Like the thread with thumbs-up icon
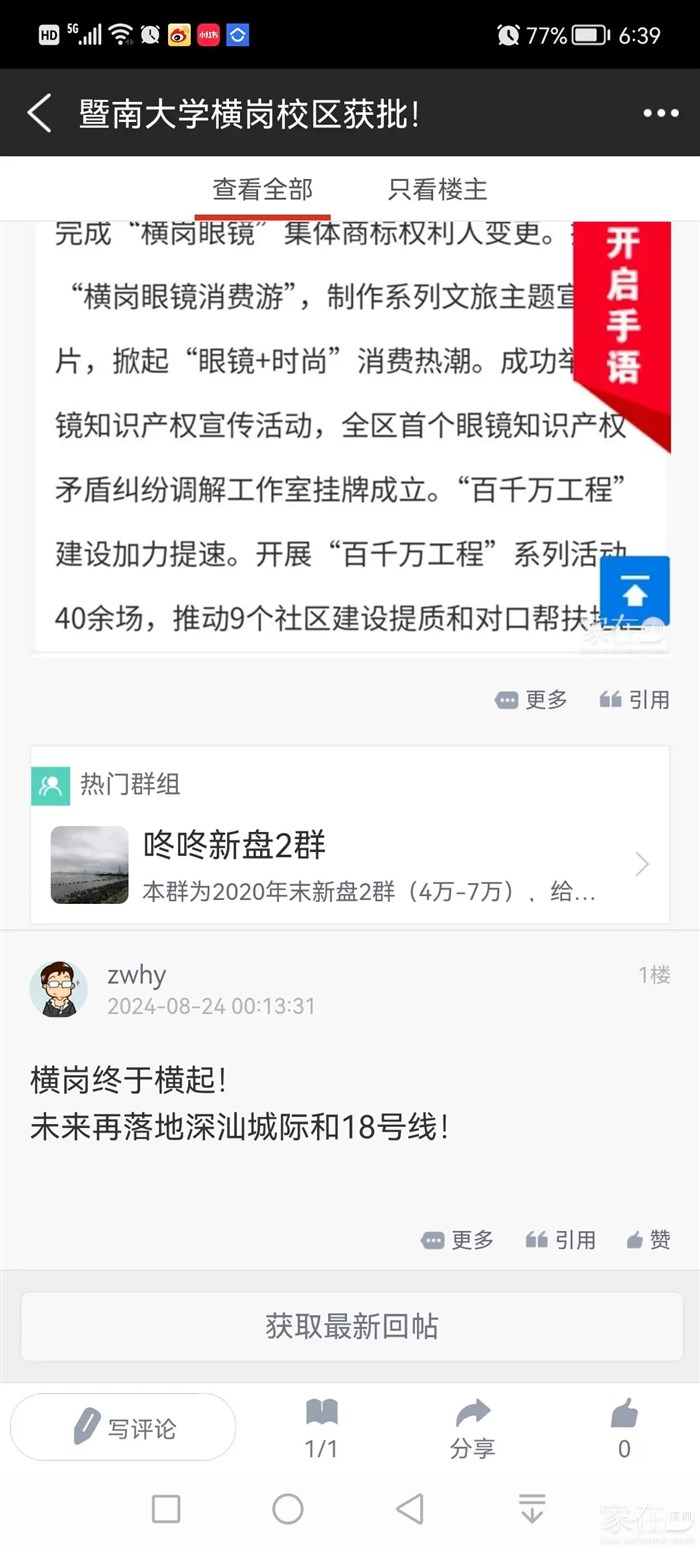Viewport: 700px width, 1547px height. tap(624, 1429)
